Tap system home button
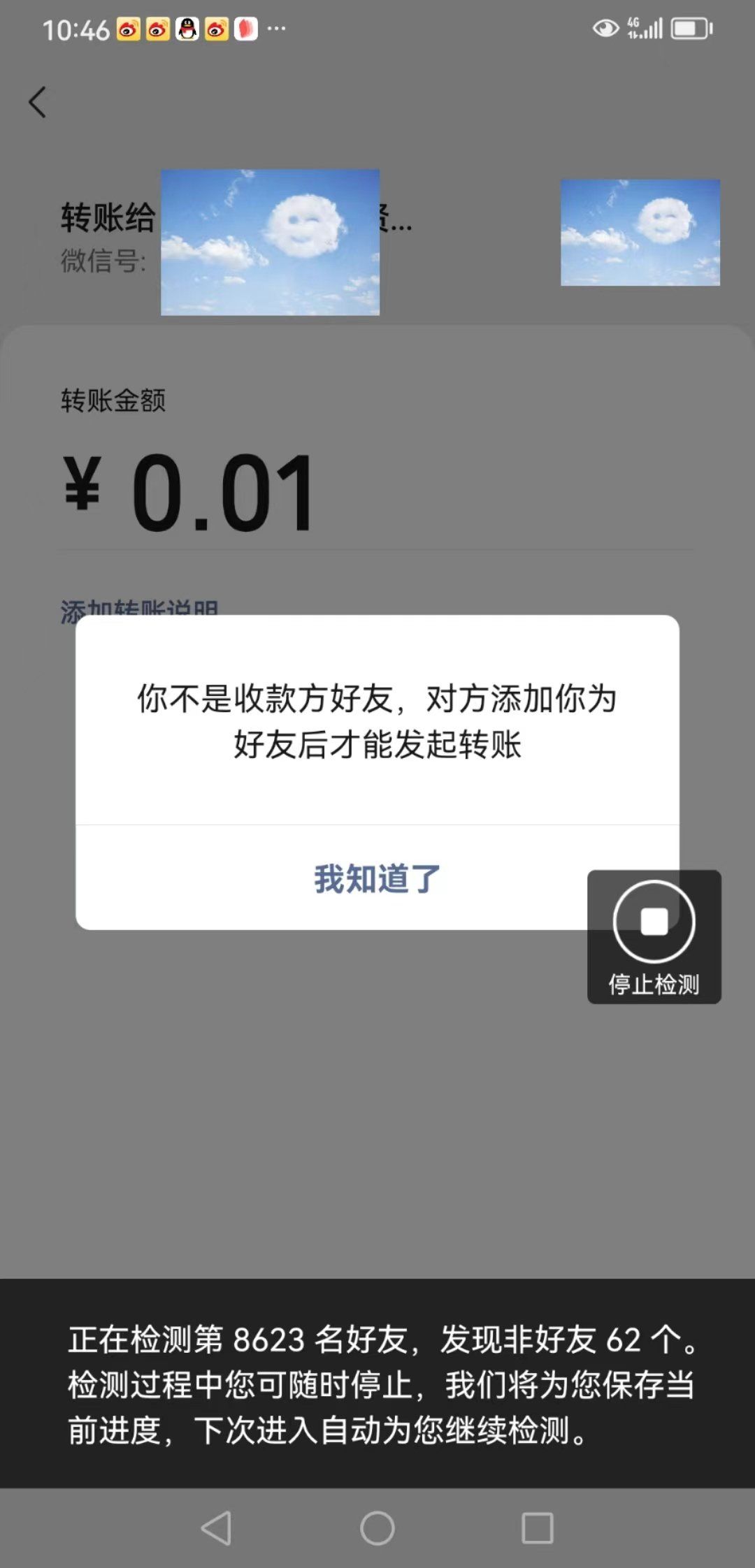Viewport: 755px width, 1568px height. (x=377, y=1528)
